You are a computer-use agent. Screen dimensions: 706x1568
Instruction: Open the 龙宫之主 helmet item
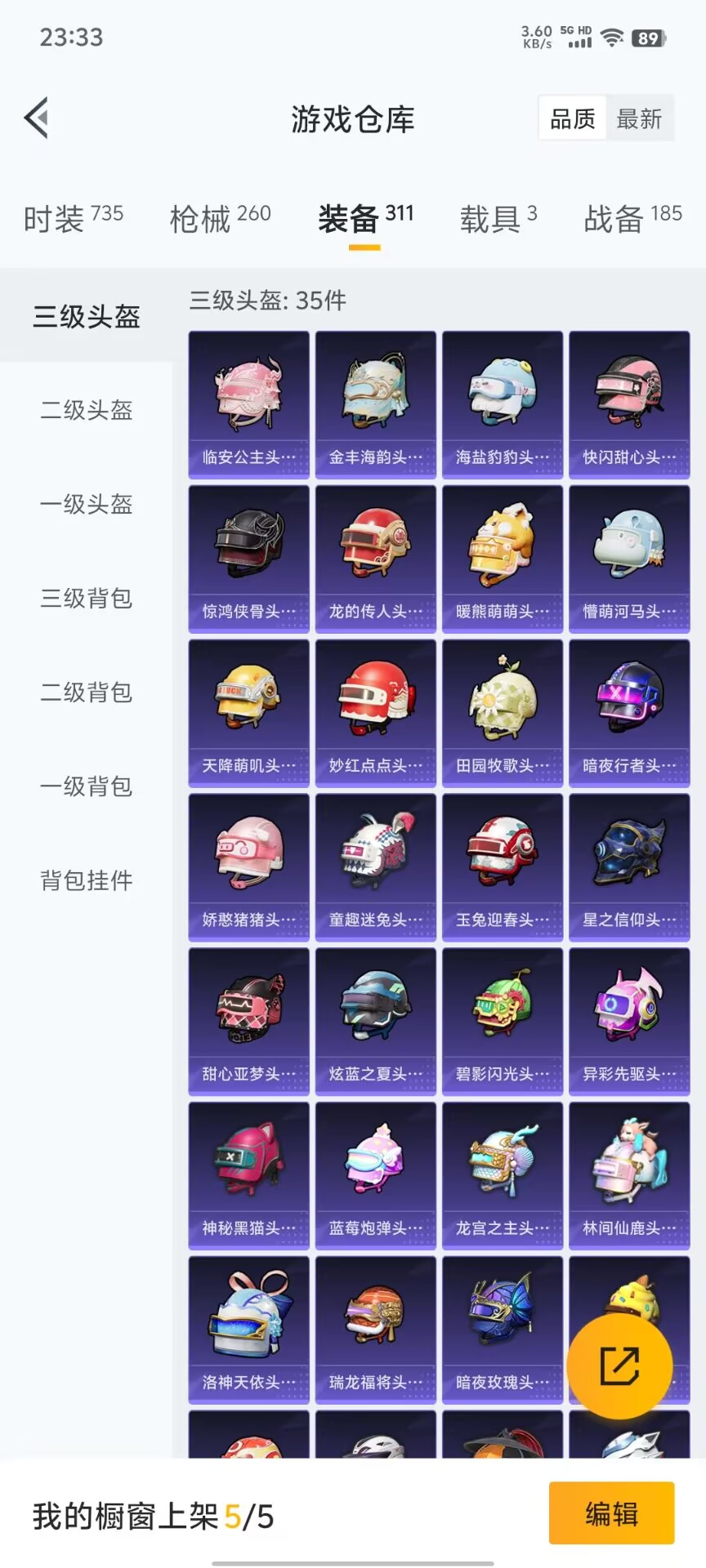[503, 1176]
